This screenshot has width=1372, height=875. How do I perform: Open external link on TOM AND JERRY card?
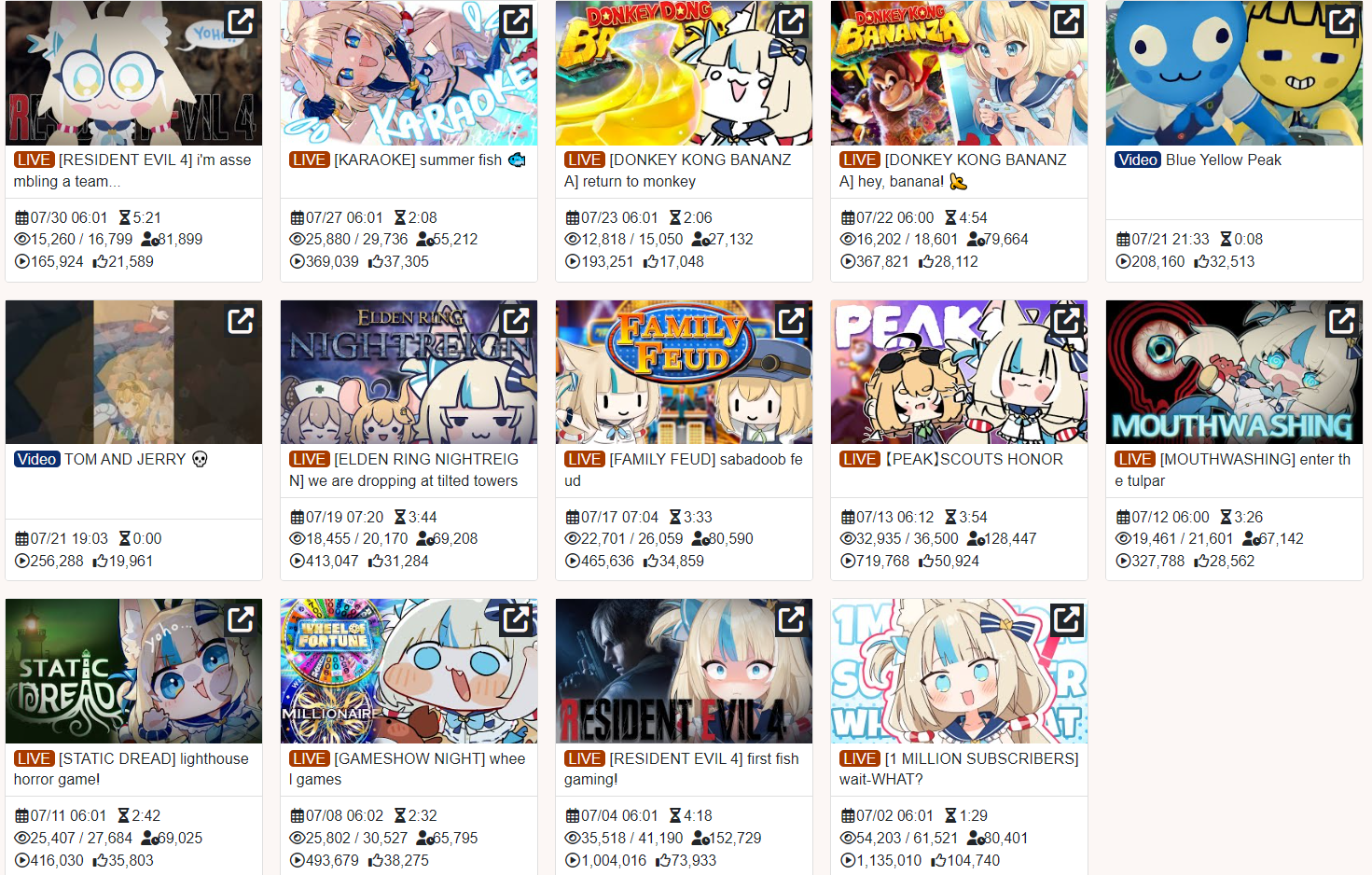coord(241,321)
